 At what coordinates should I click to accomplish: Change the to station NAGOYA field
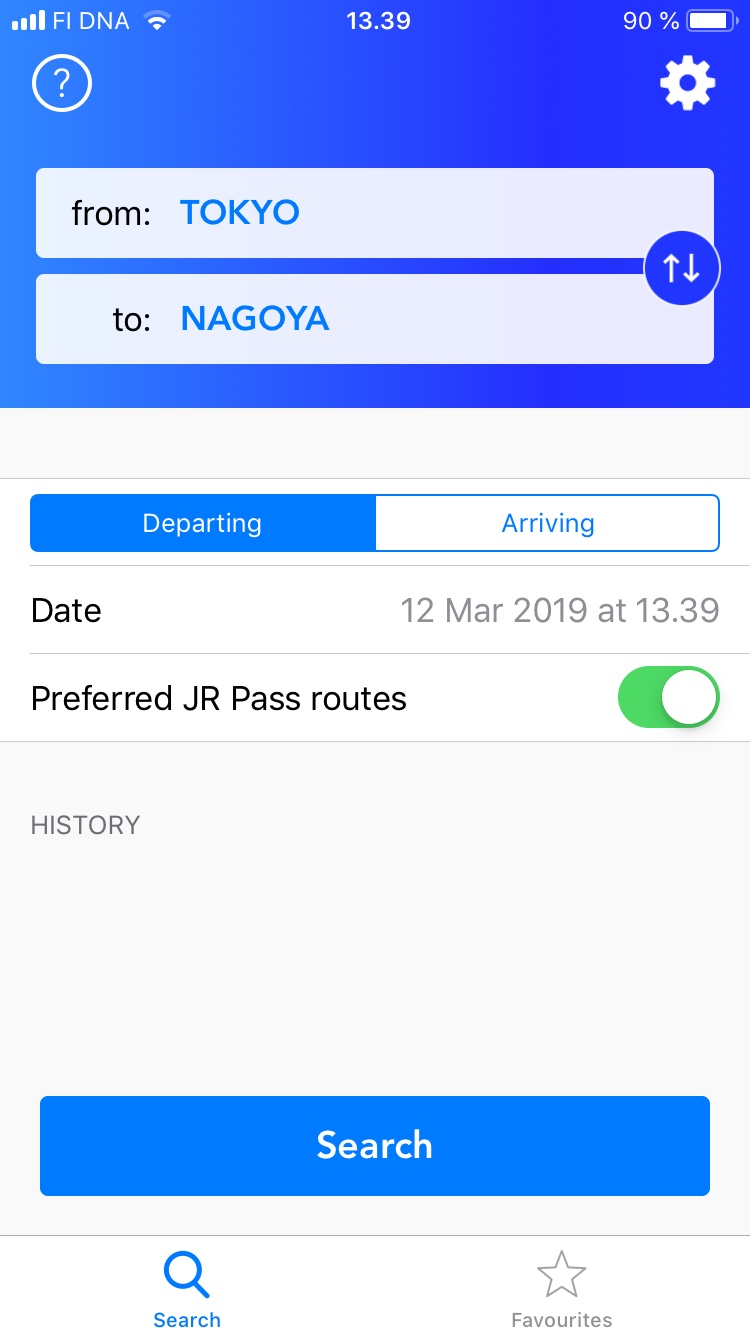click(x=375, y=319)
